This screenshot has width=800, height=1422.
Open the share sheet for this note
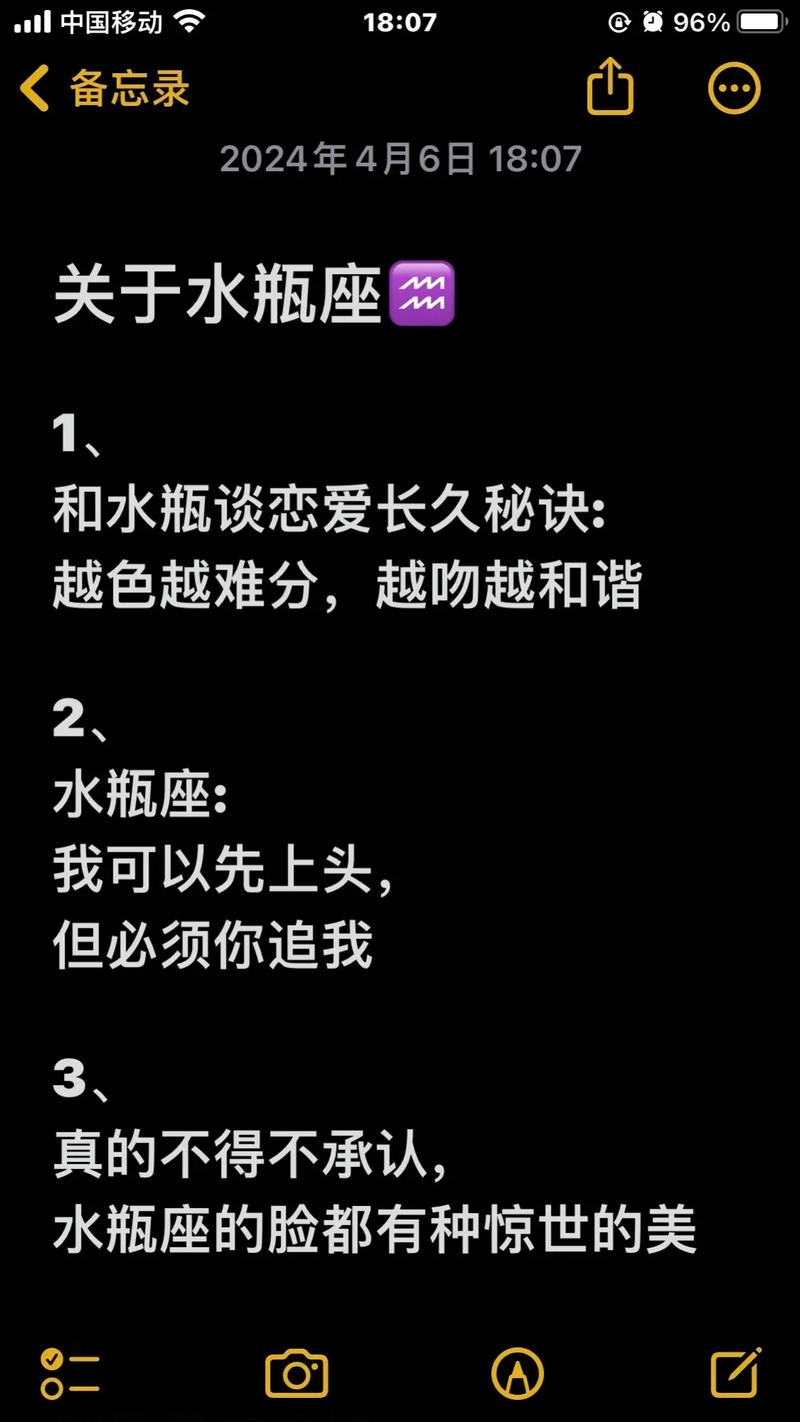click(x=610, y=87)
